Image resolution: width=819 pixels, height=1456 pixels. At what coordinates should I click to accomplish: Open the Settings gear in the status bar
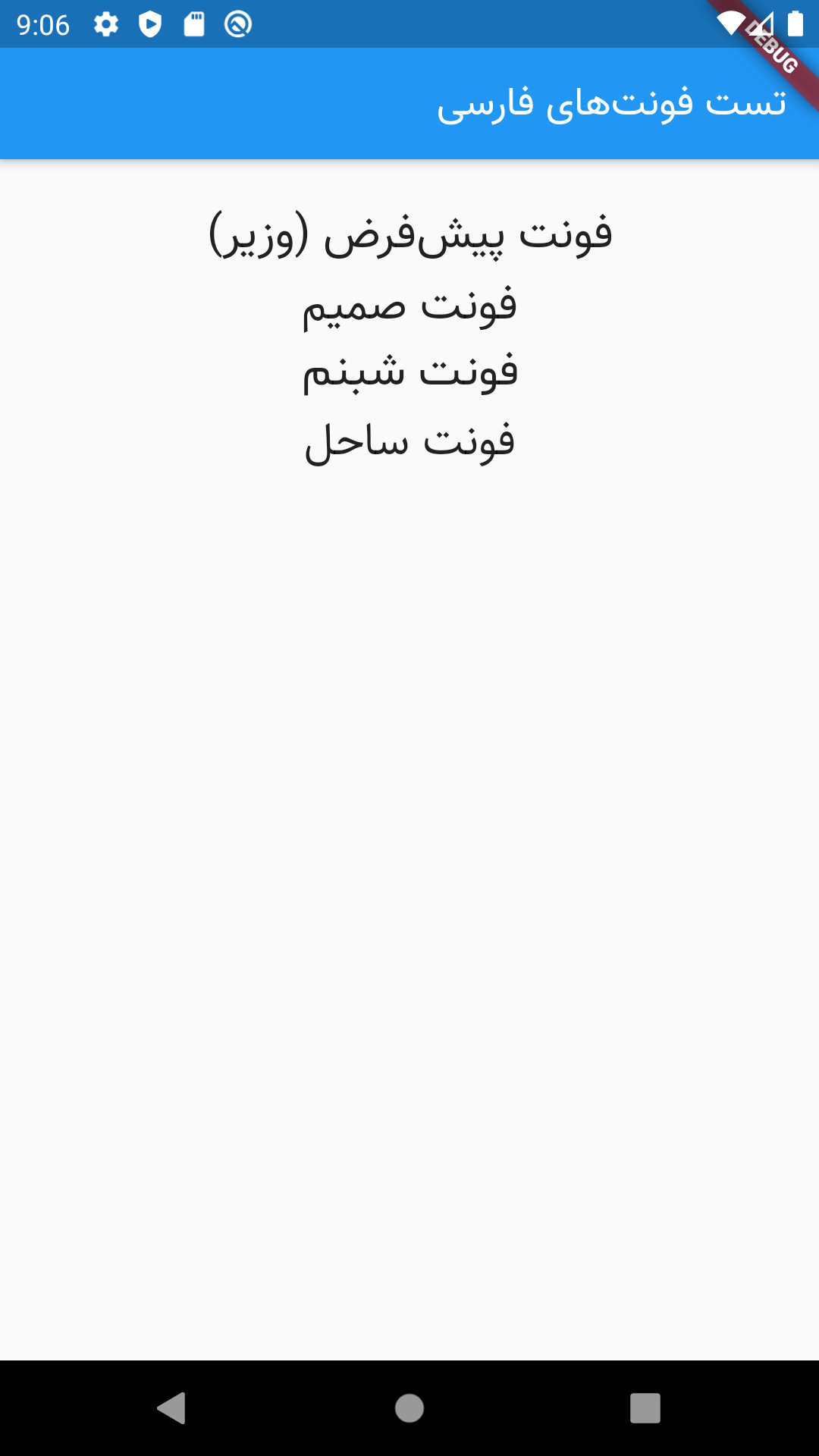click(106, 25)
